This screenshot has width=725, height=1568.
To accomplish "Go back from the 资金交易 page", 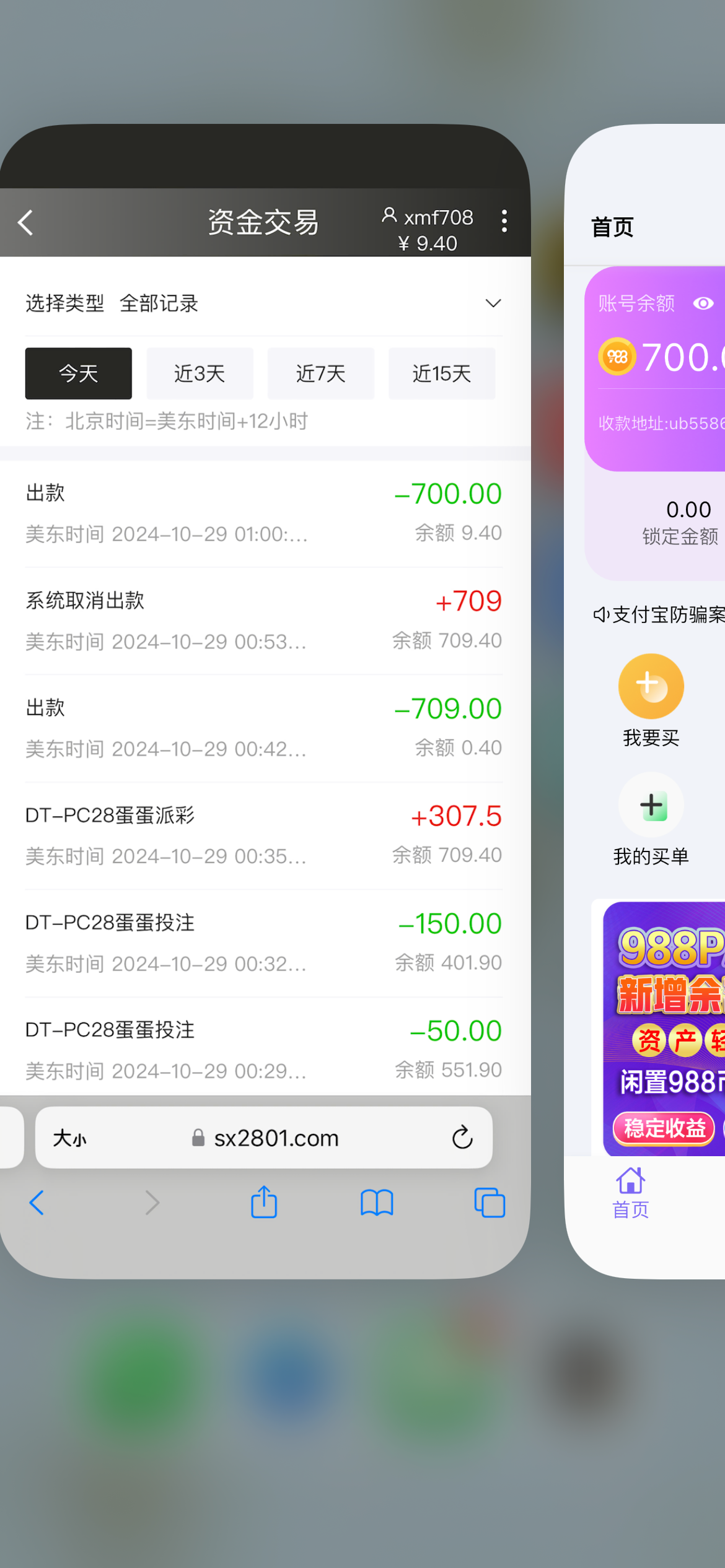I will pos(25,223).
